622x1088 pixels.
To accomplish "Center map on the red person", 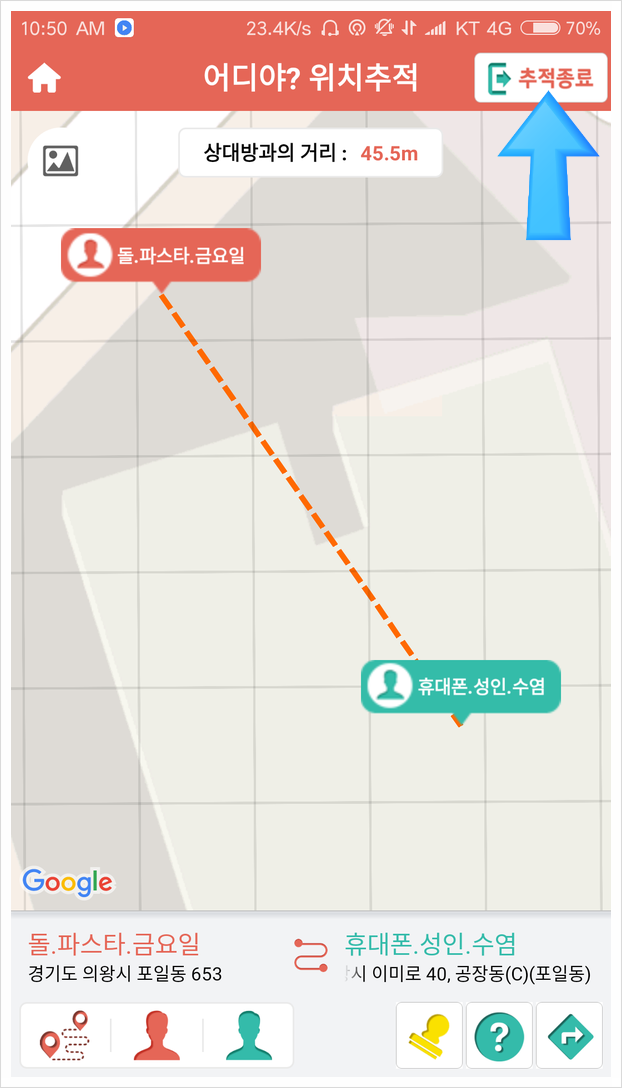I will tap(157, 1035).
